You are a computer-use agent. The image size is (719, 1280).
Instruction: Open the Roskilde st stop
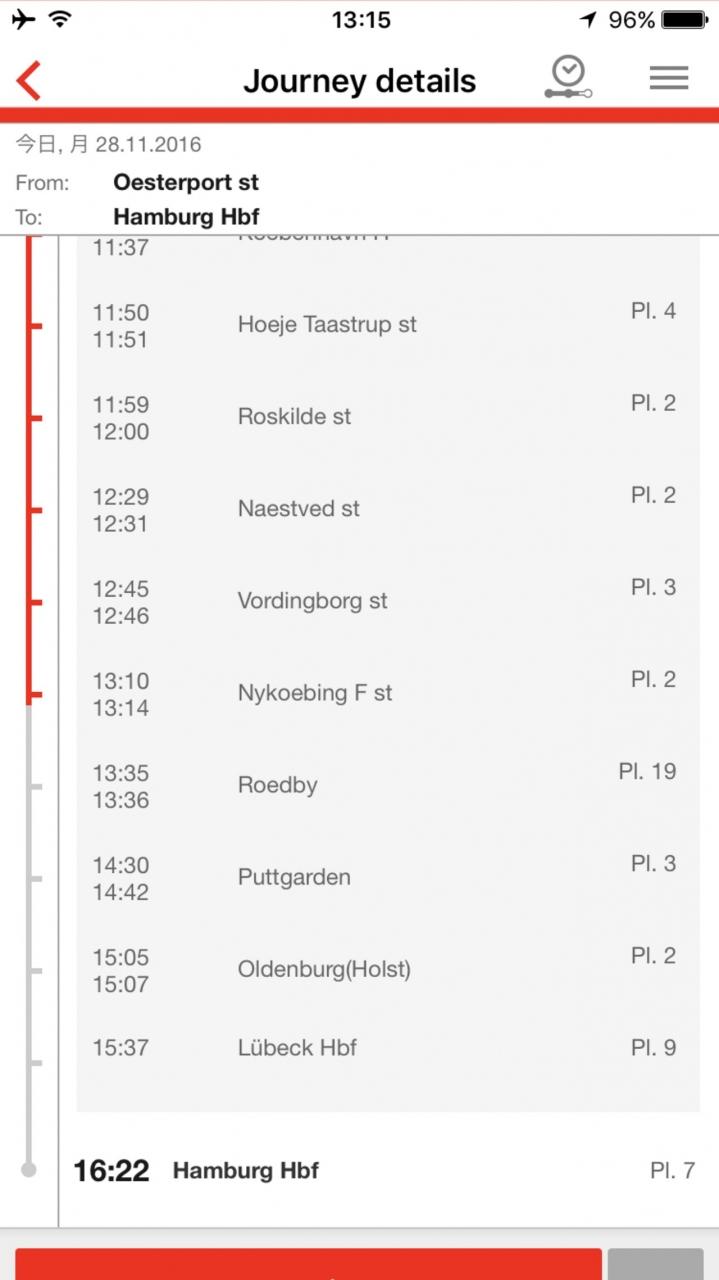coord(388,417)
